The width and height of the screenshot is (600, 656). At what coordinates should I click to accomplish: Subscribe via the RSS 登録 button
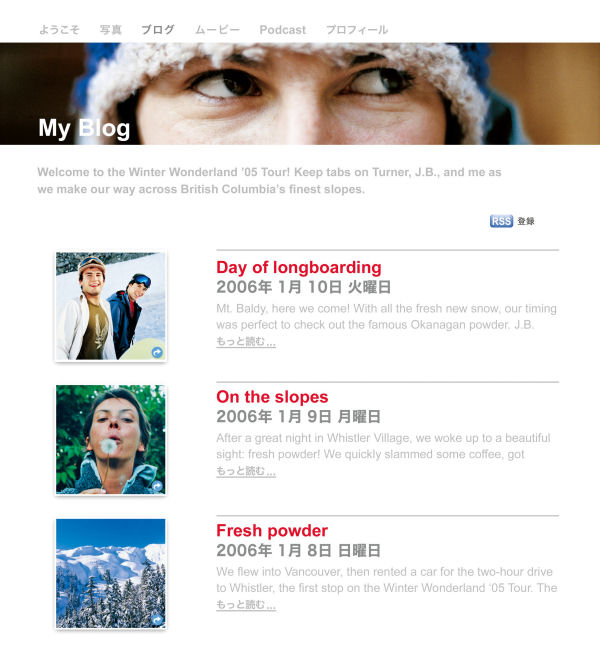point(512,221)
